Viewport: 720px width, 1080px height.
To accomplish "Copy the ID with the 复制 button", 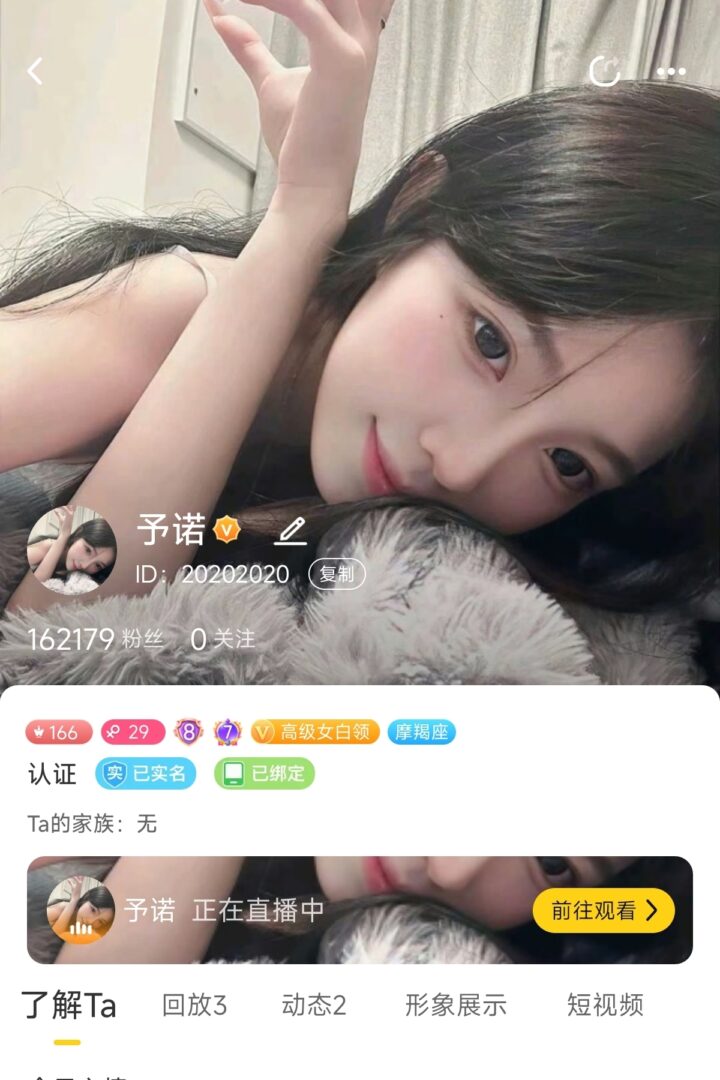I will (x=337, y=574).
